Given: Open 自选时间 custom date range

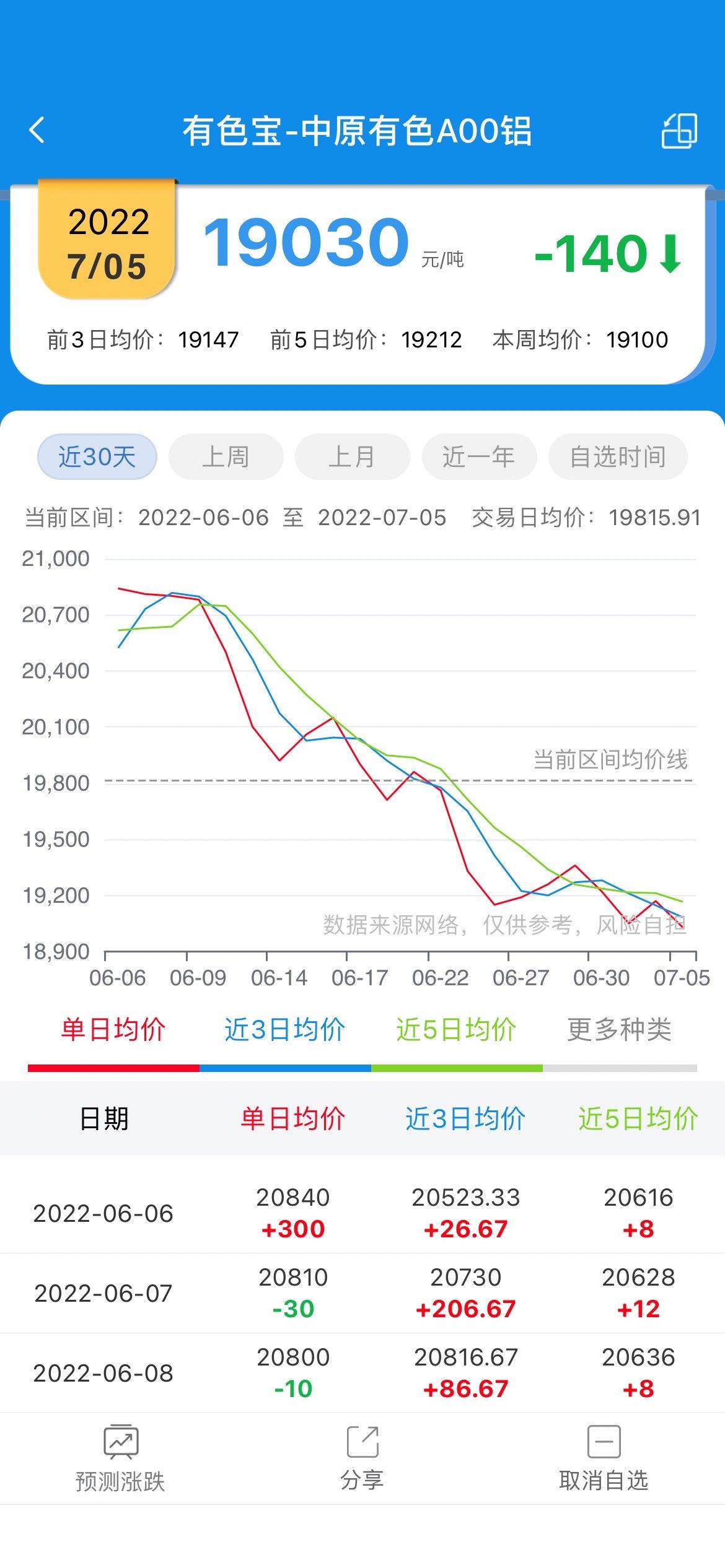Looking at the screenshot, I should click(618, 457).
